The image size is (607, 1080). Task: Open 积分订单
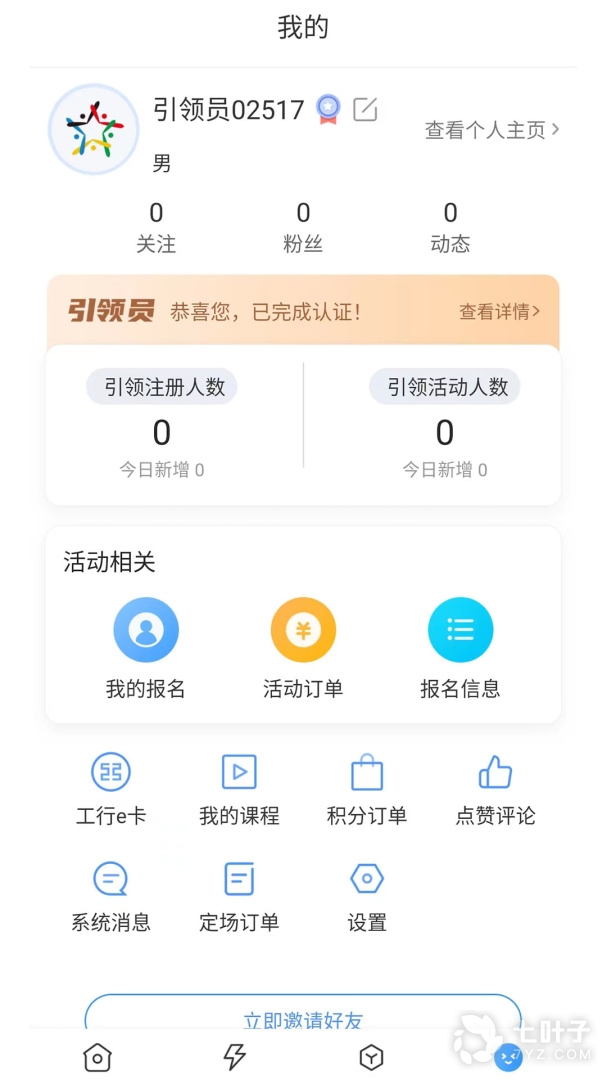pyautogui.click(x=367, y=789)
